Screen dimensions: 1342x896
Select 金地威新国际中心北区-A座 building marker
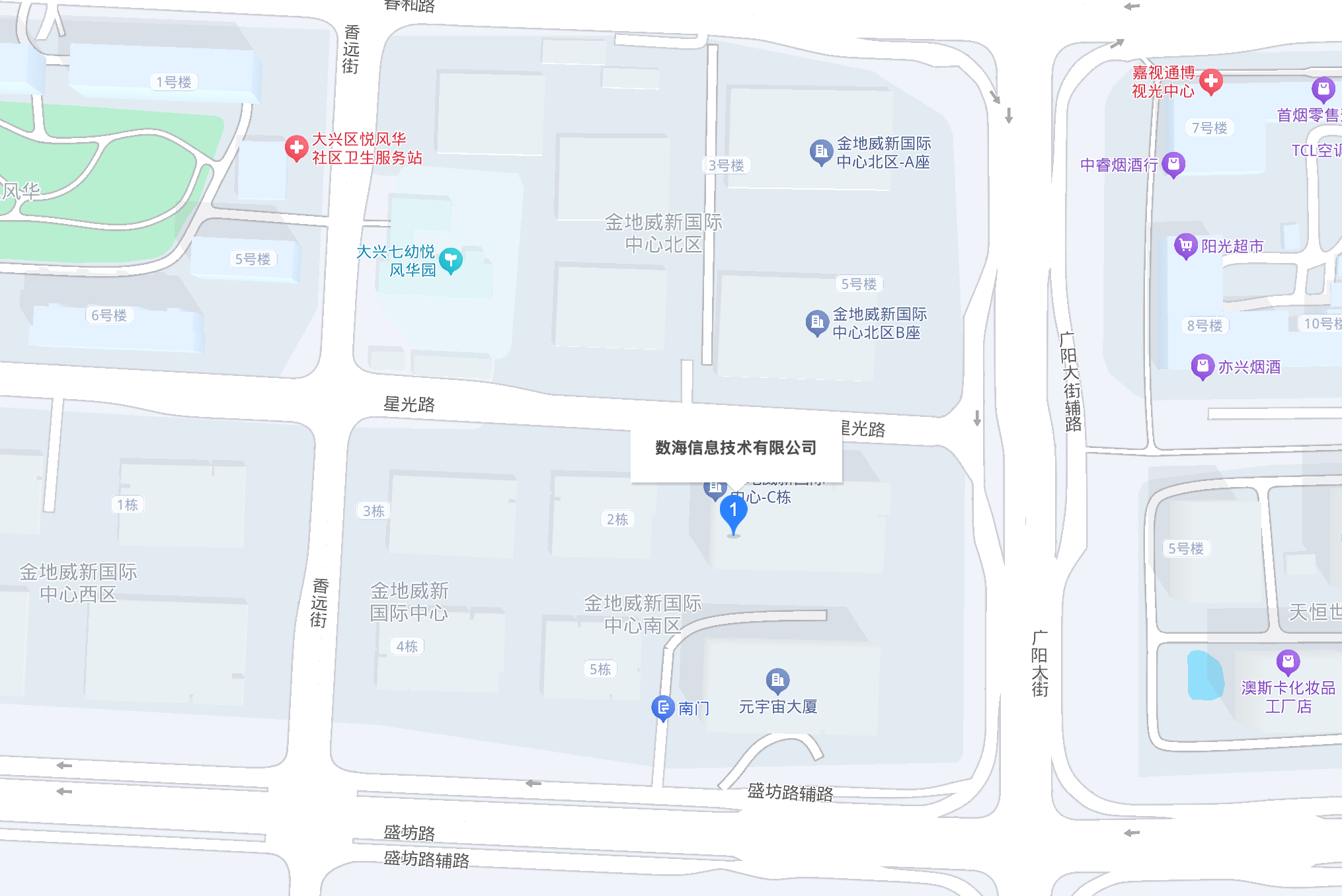click(820, 151)
